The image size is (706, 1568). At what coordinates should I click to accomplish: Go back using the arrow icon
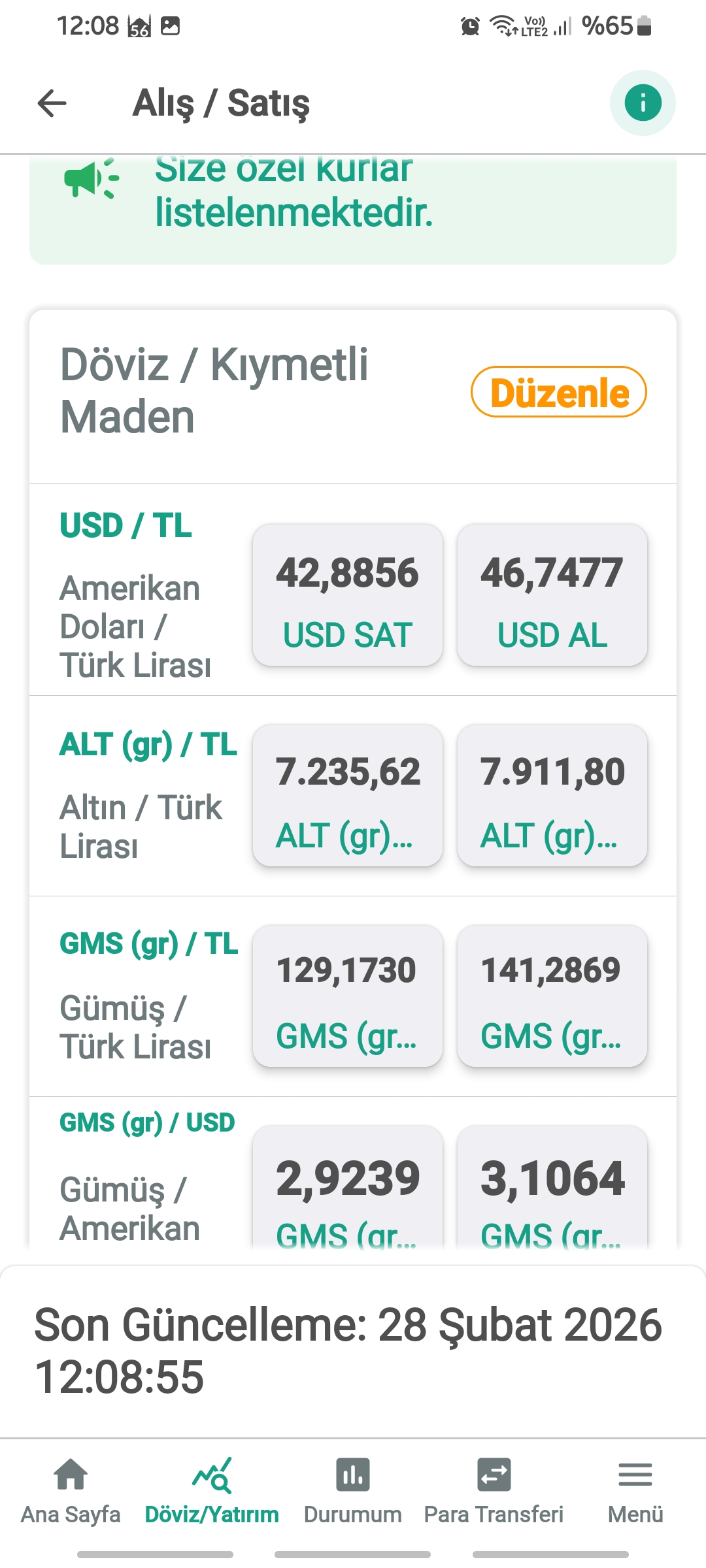click(x=52, y=103)
